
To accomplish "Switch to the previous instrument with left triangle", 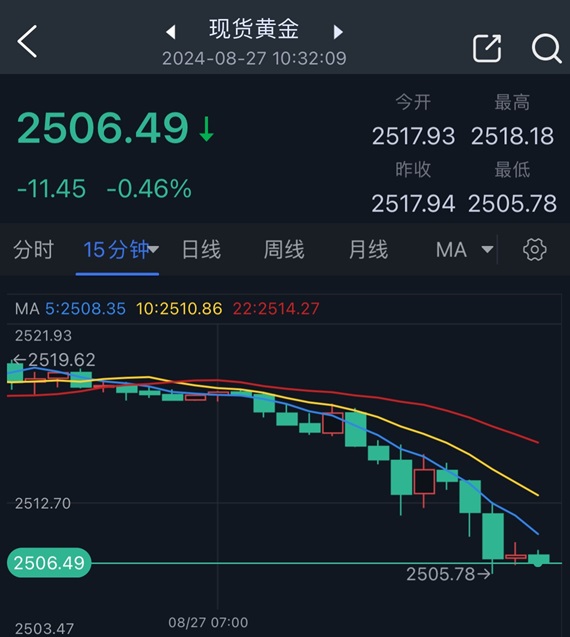I will coord(171,32).
